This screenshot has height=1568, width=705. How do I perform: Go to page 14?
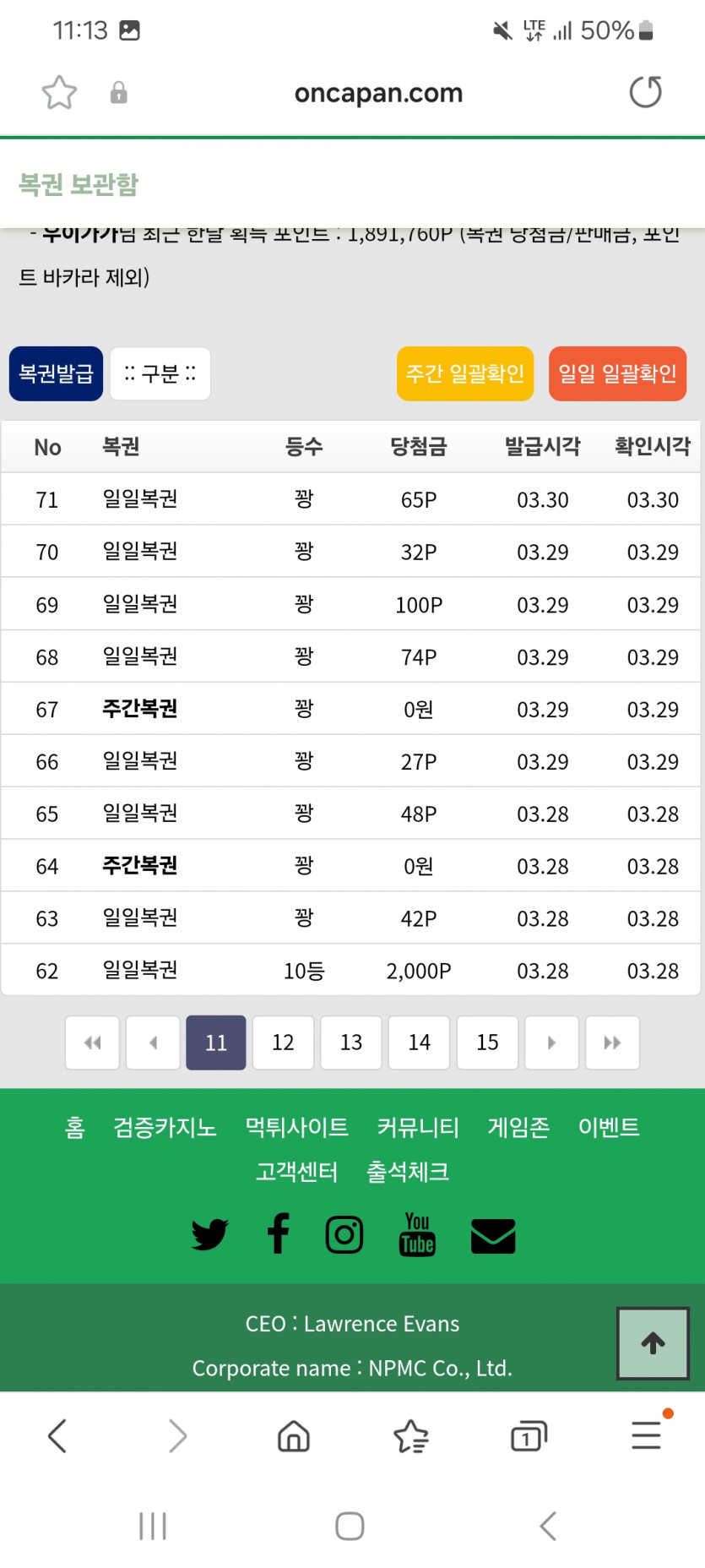coord(419,1043)
